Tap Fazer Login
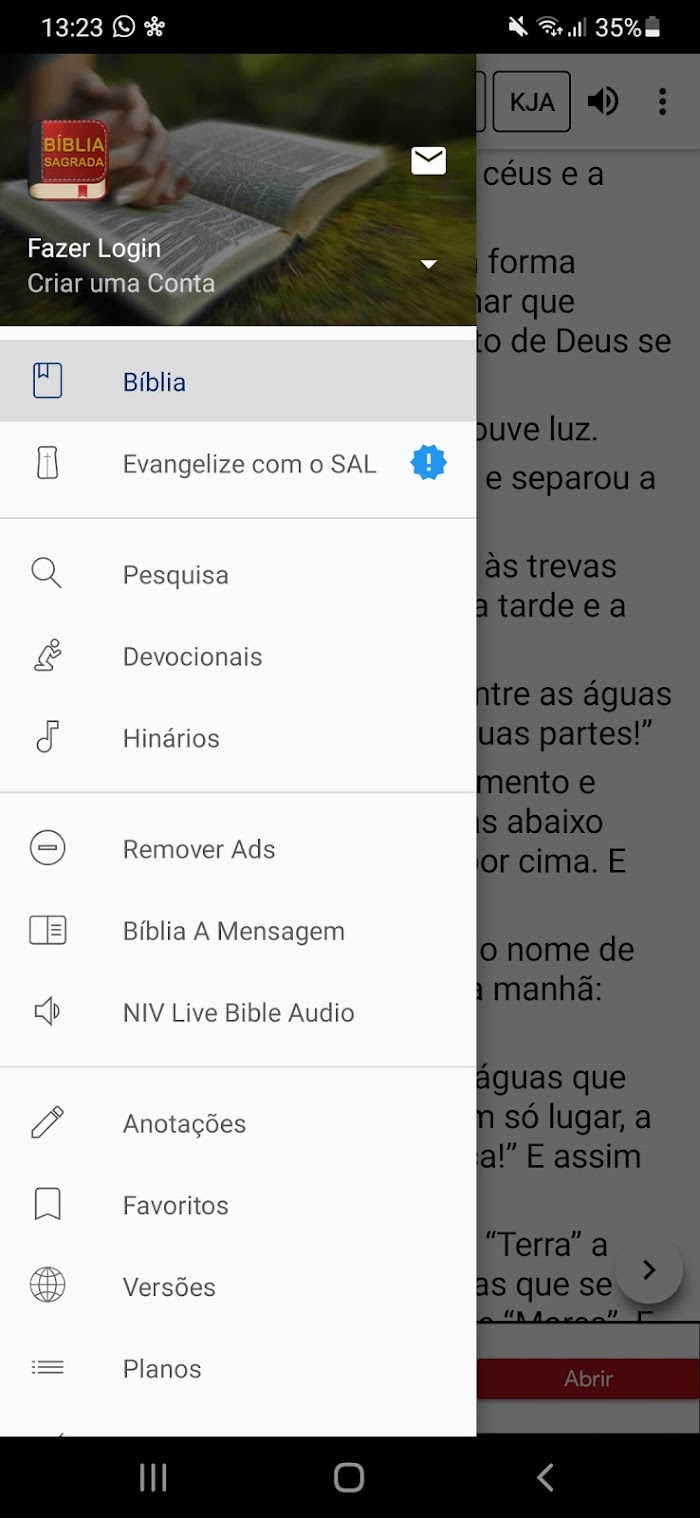The width and height of the screenshot is (700, 1518). tap(94, 248)
